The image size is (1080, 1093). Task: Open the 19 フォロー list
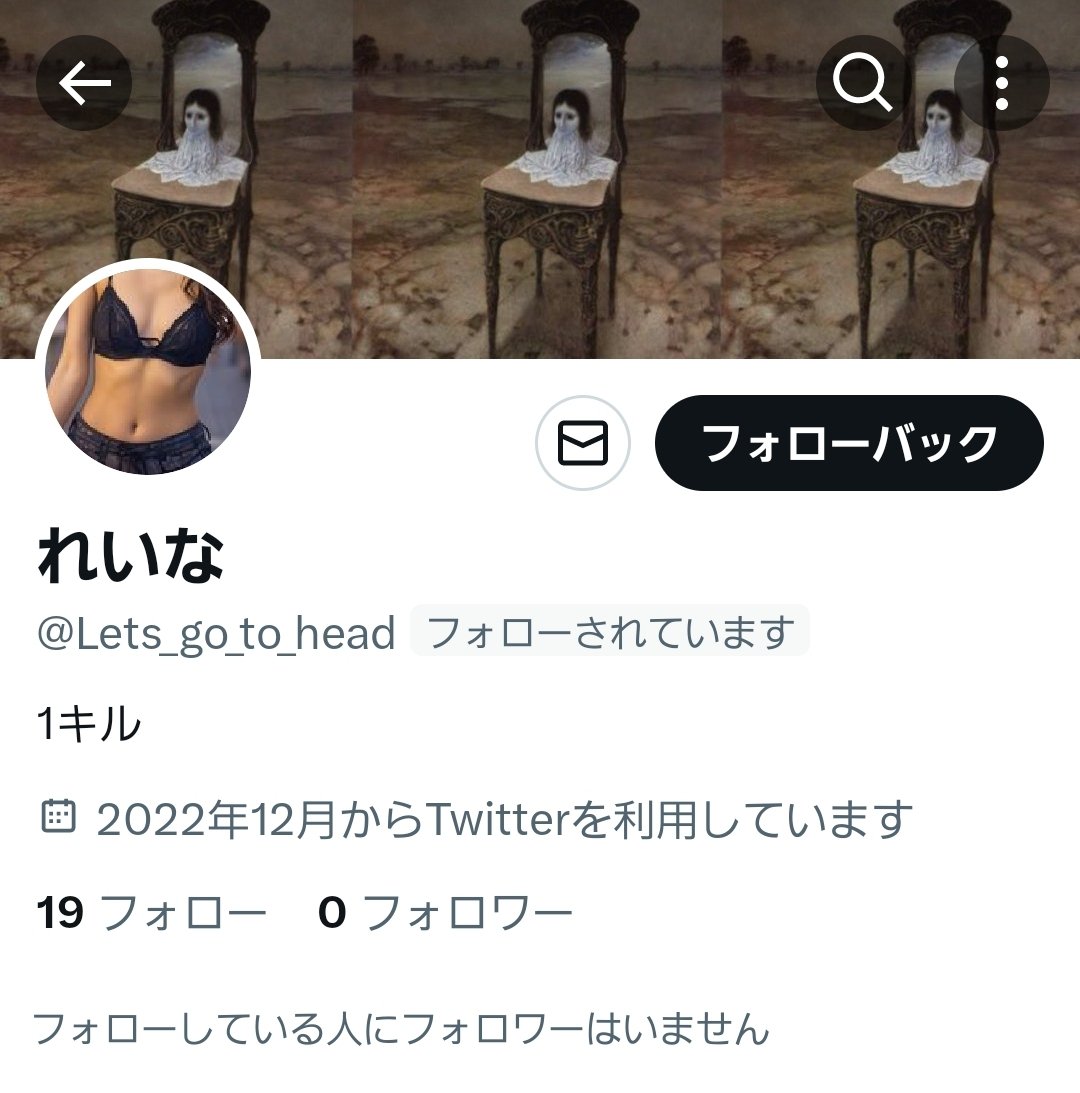click(152, 912)
